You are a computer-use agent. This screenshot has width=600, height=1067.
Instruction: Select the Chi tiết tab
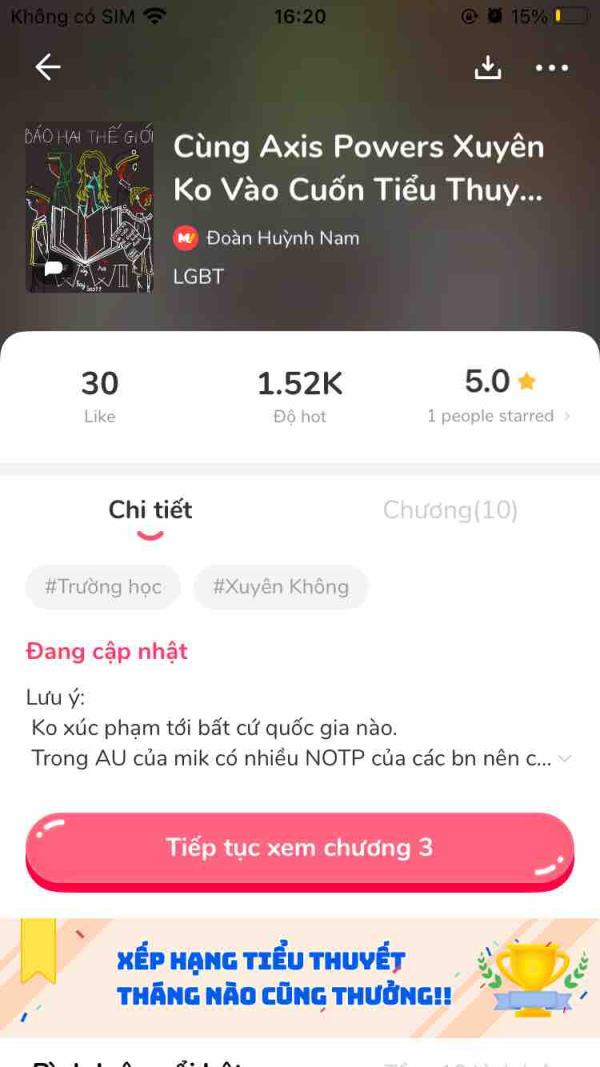tap(150, 510)
